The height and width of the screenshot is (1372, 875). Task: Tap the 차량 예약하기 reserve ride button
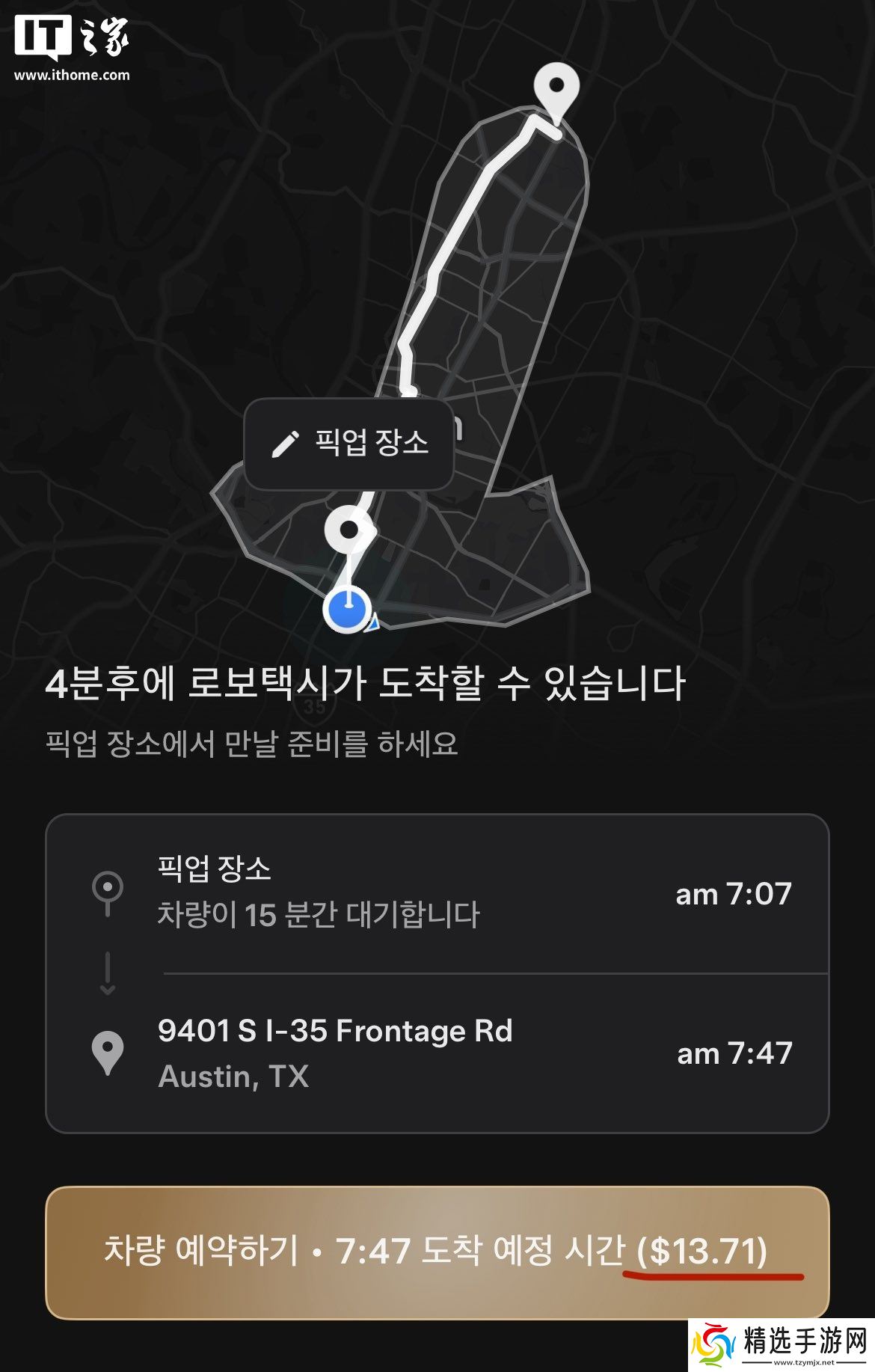pos(437,1251)
